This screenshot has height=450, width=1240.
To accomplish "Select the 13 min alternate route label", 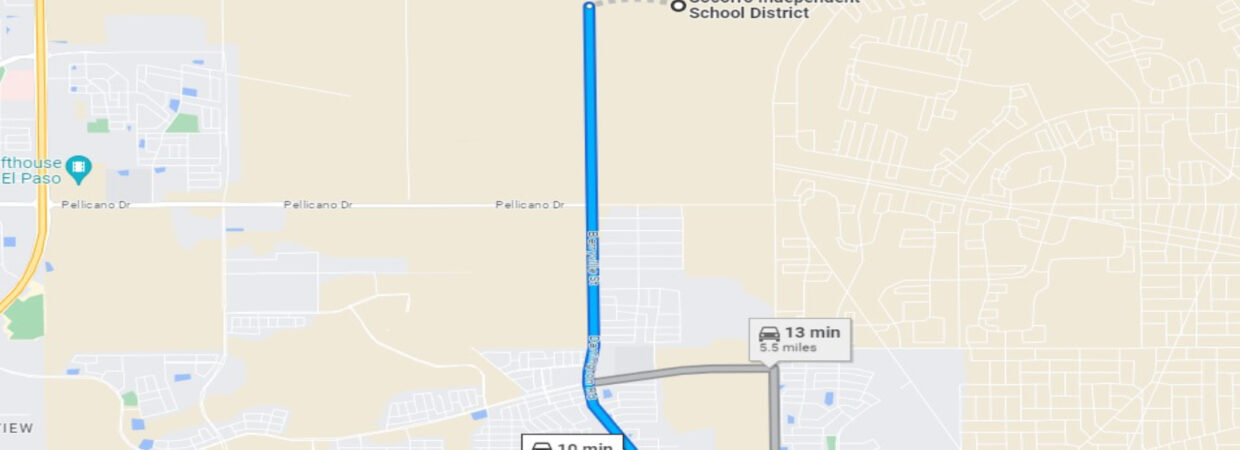I will 800,339.
